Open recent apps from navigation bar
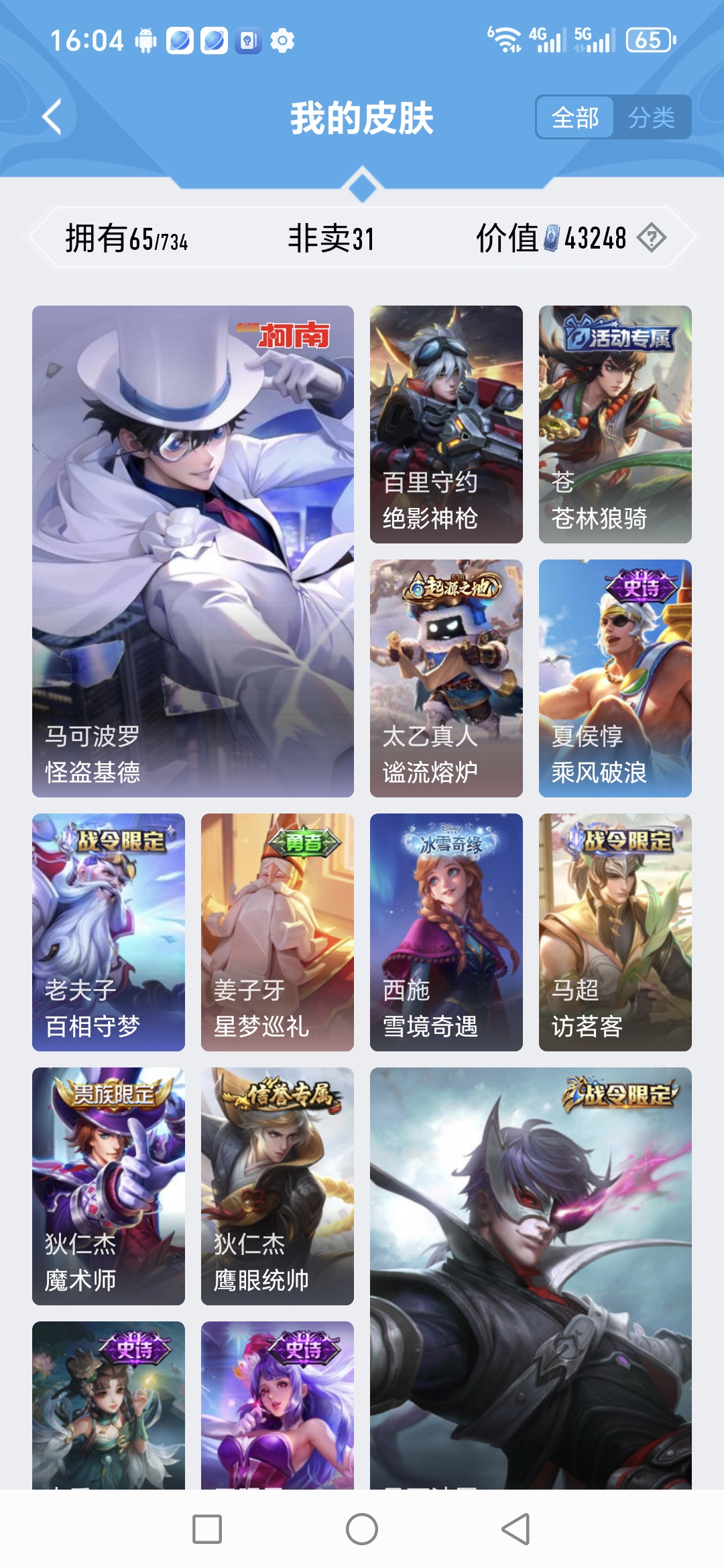 207,1529
